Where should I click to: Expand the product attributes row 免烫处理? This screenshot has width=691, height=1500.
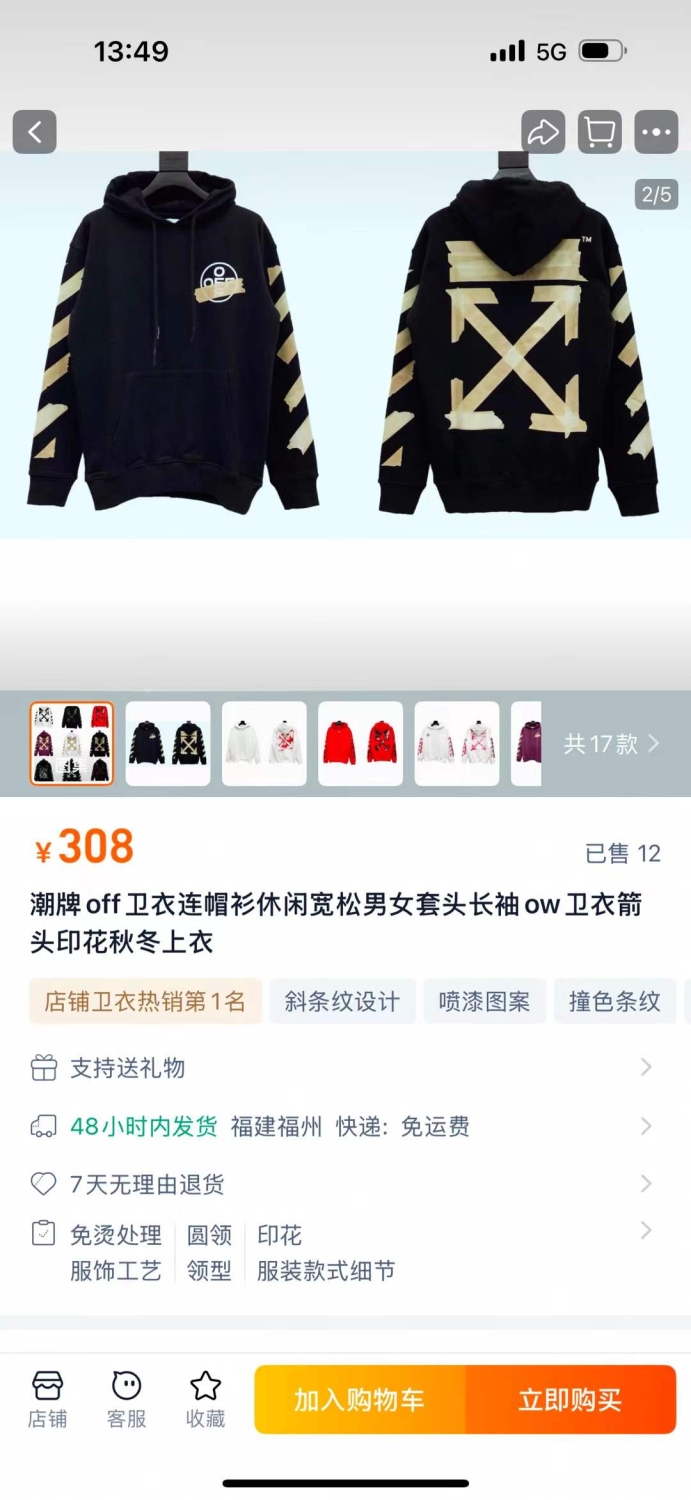pyautogui.click(x=345, y=1253)
